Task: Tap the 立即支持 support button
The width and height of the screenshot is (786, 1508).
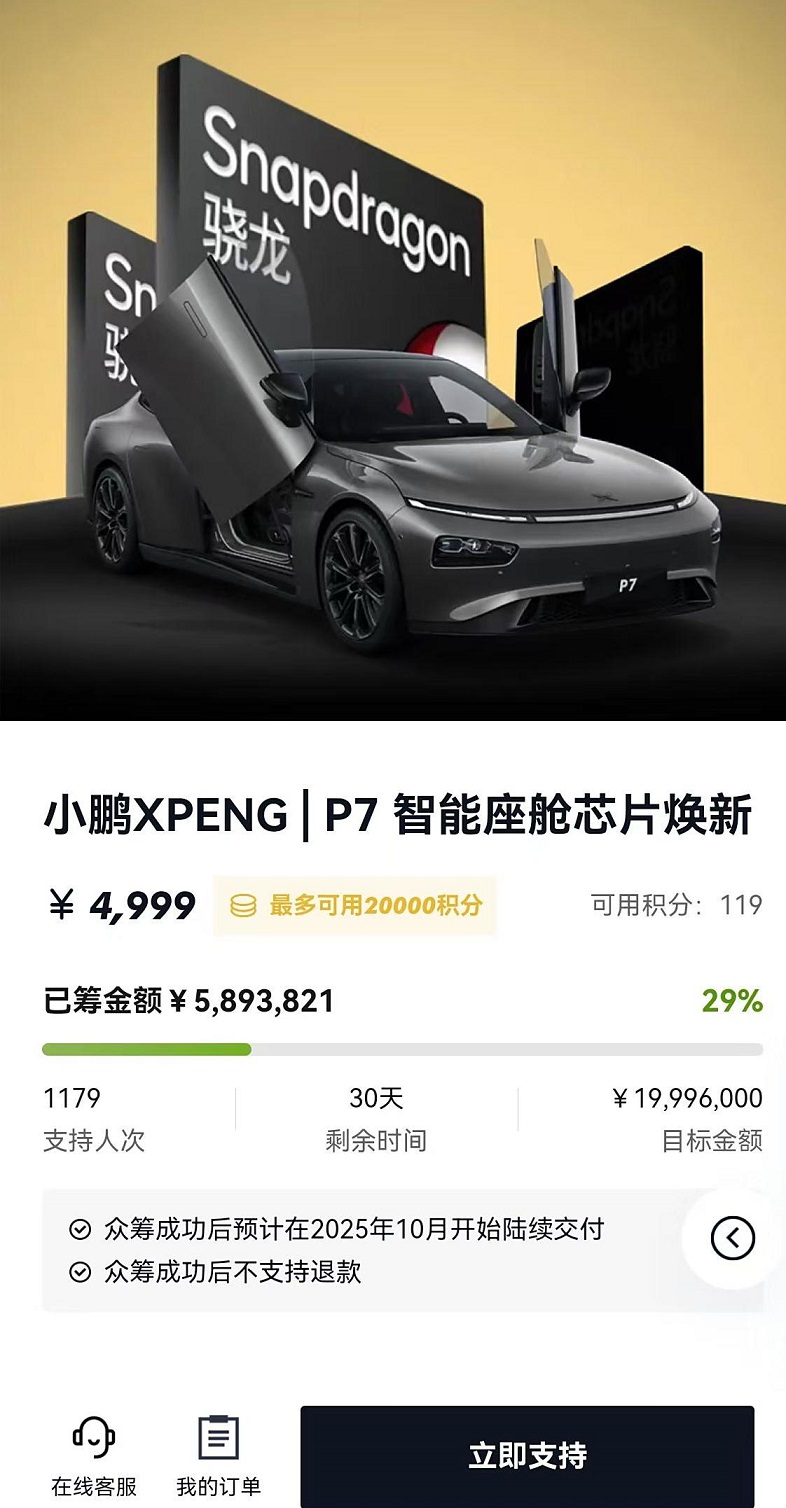Action: (527, 1455)
